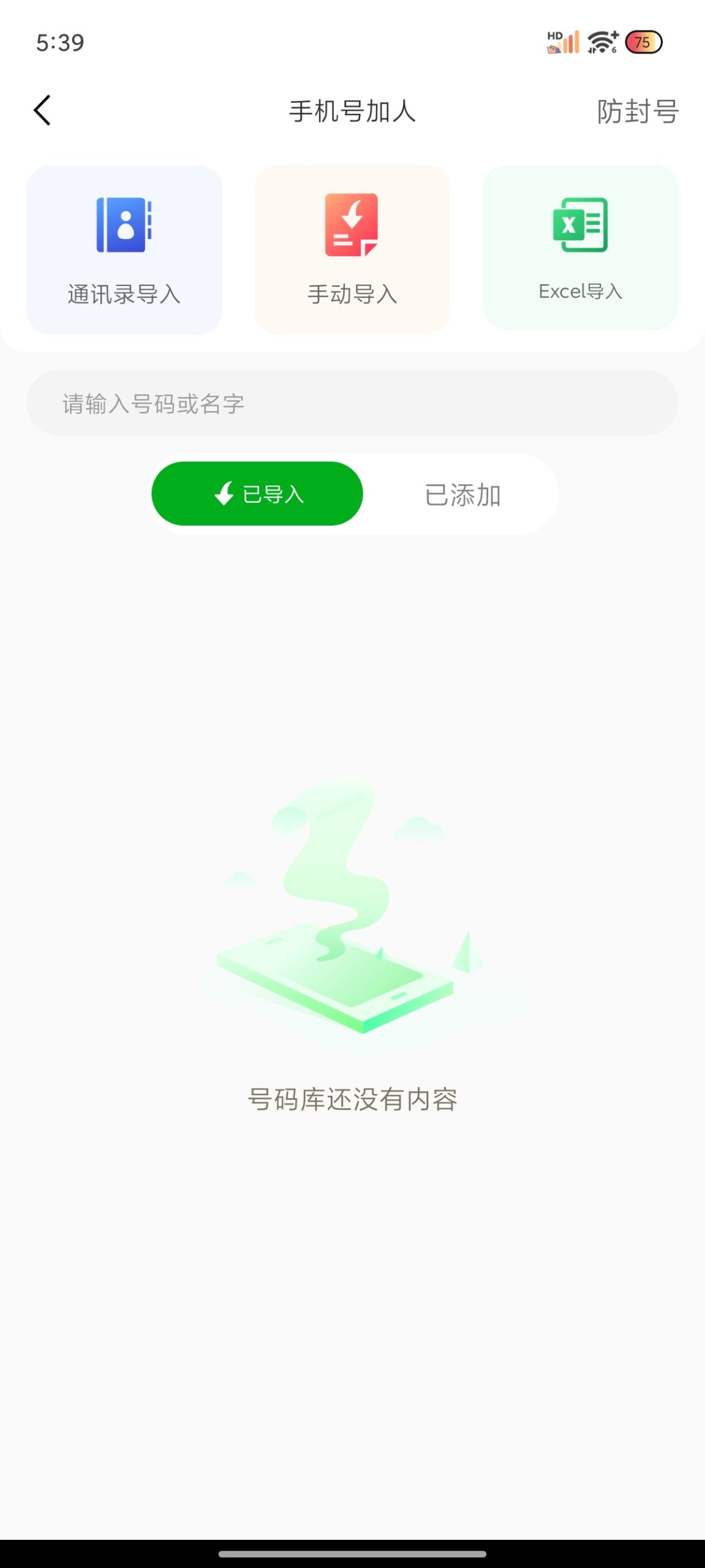
Task: Click the cellular signal bars icon
Action: [x=573, y=42]
